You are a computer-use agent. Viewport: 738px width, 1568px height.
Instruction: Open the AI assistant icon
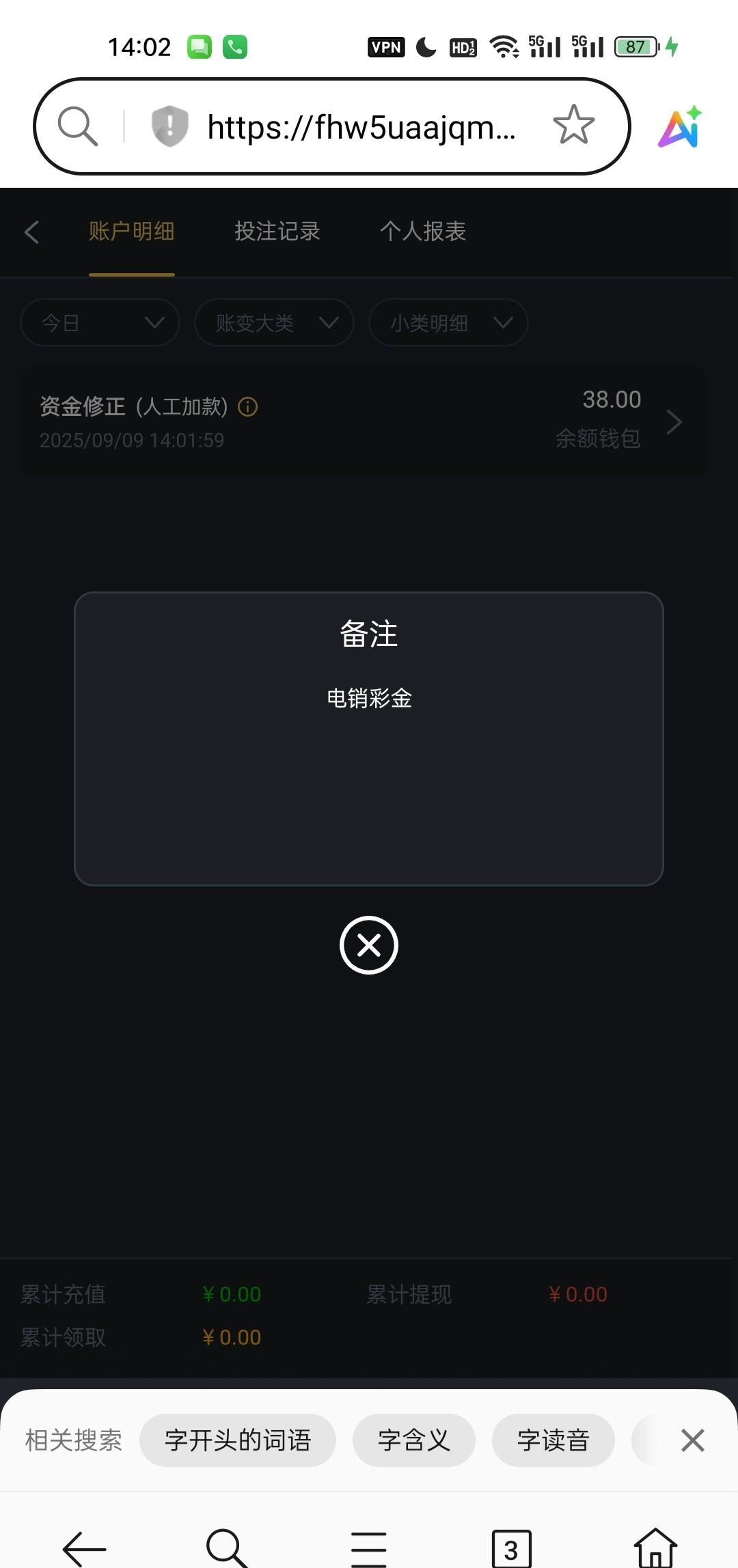680,127
